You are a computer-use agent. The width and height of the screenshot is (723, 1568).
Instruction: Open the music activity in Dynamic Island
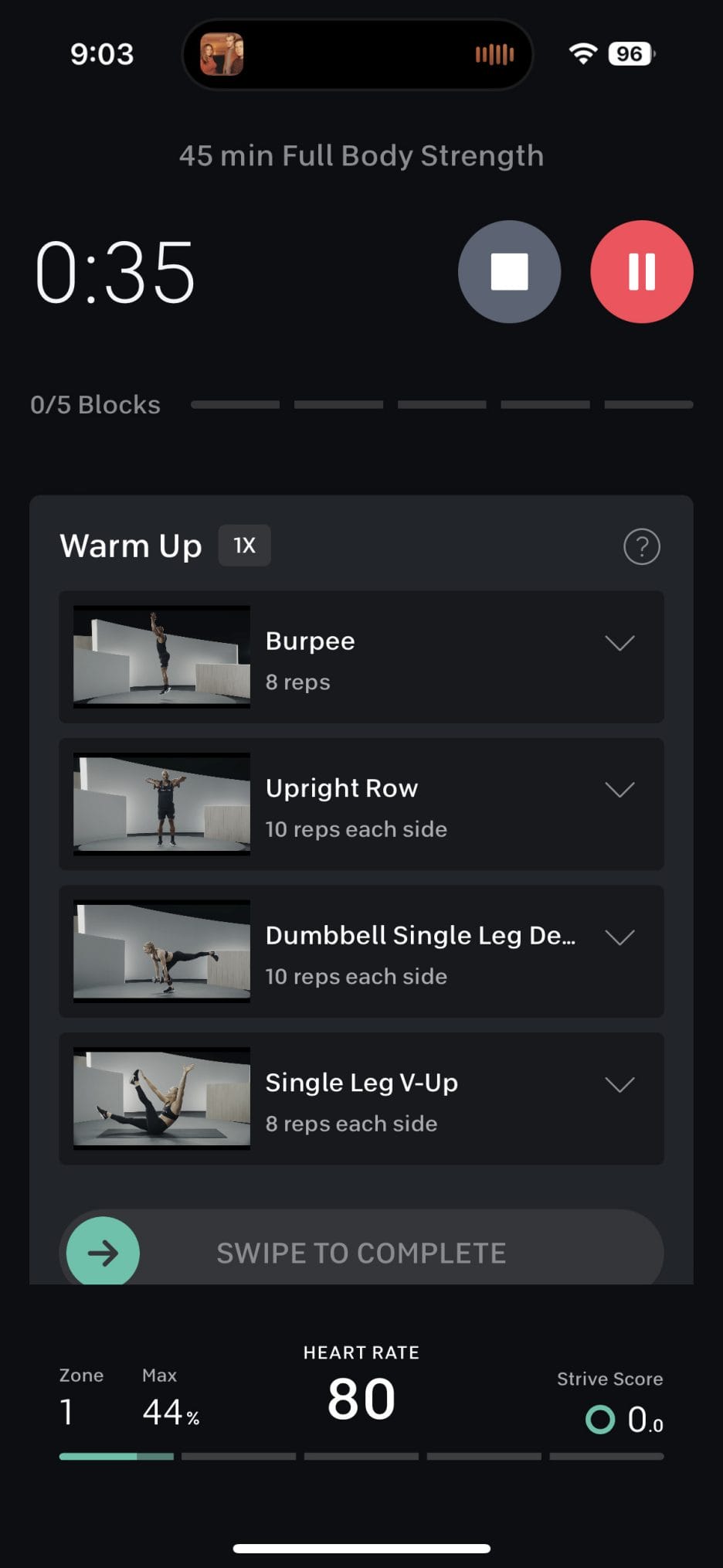tap(358, 54)
